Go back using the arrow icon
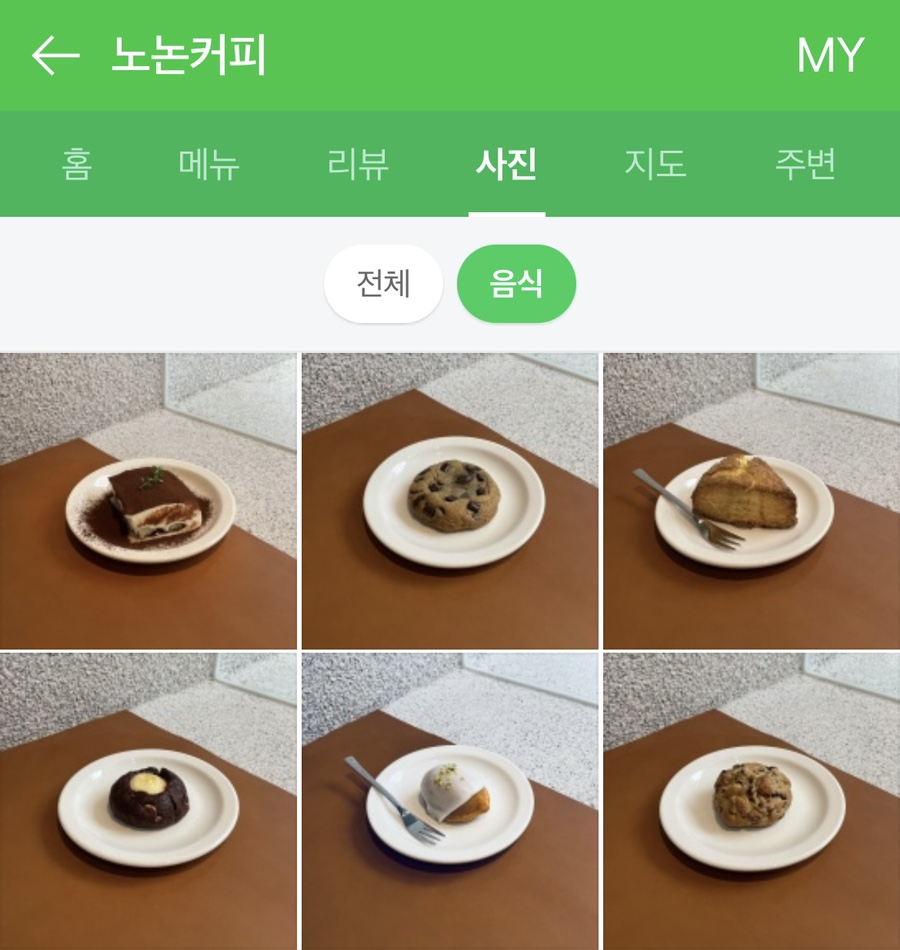900x950 pixels. tap(55, 55)
